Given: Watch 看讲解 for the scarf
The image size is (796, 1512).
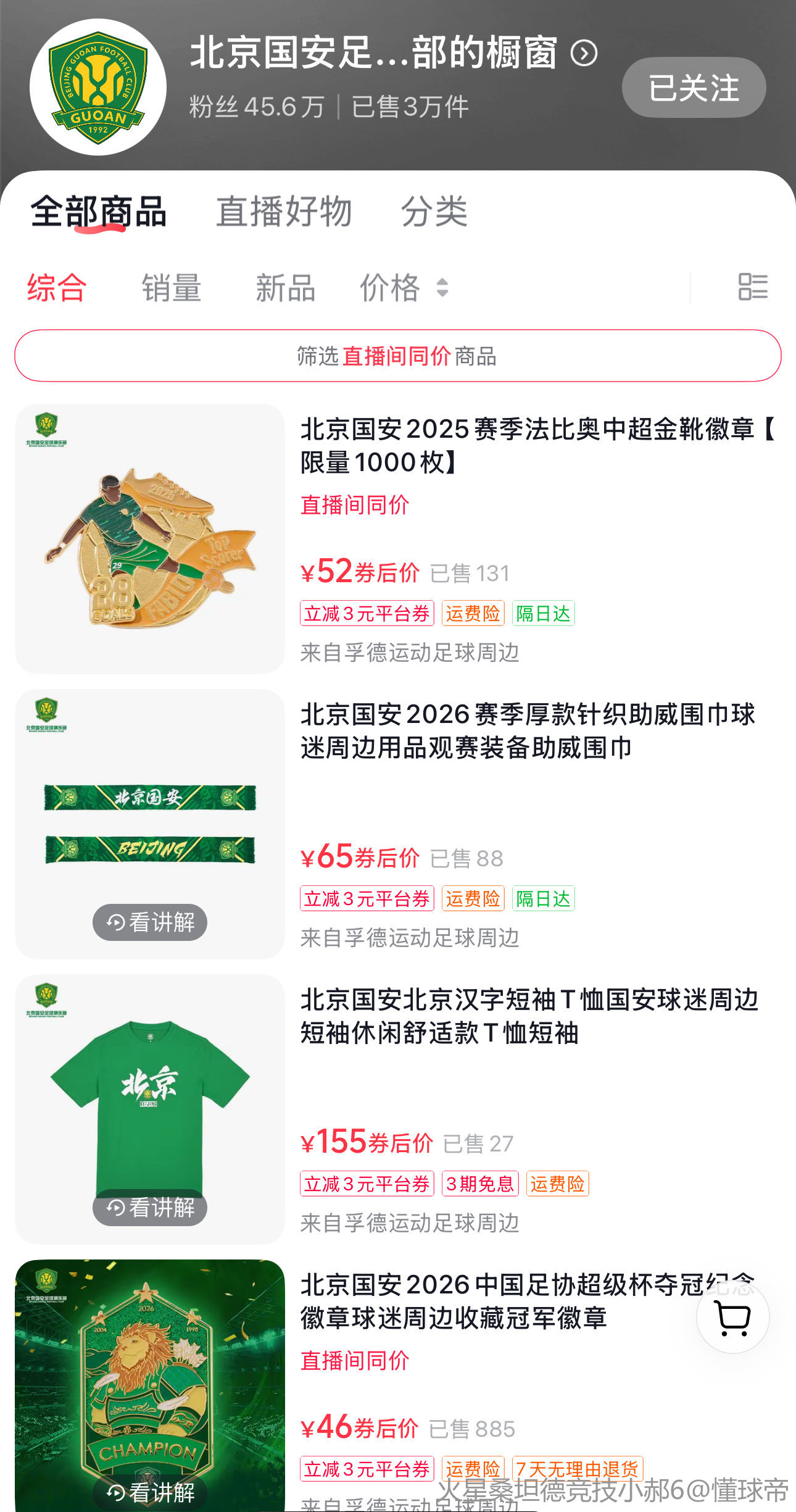Looking at the screenshot, I should [x=150, y=922].
